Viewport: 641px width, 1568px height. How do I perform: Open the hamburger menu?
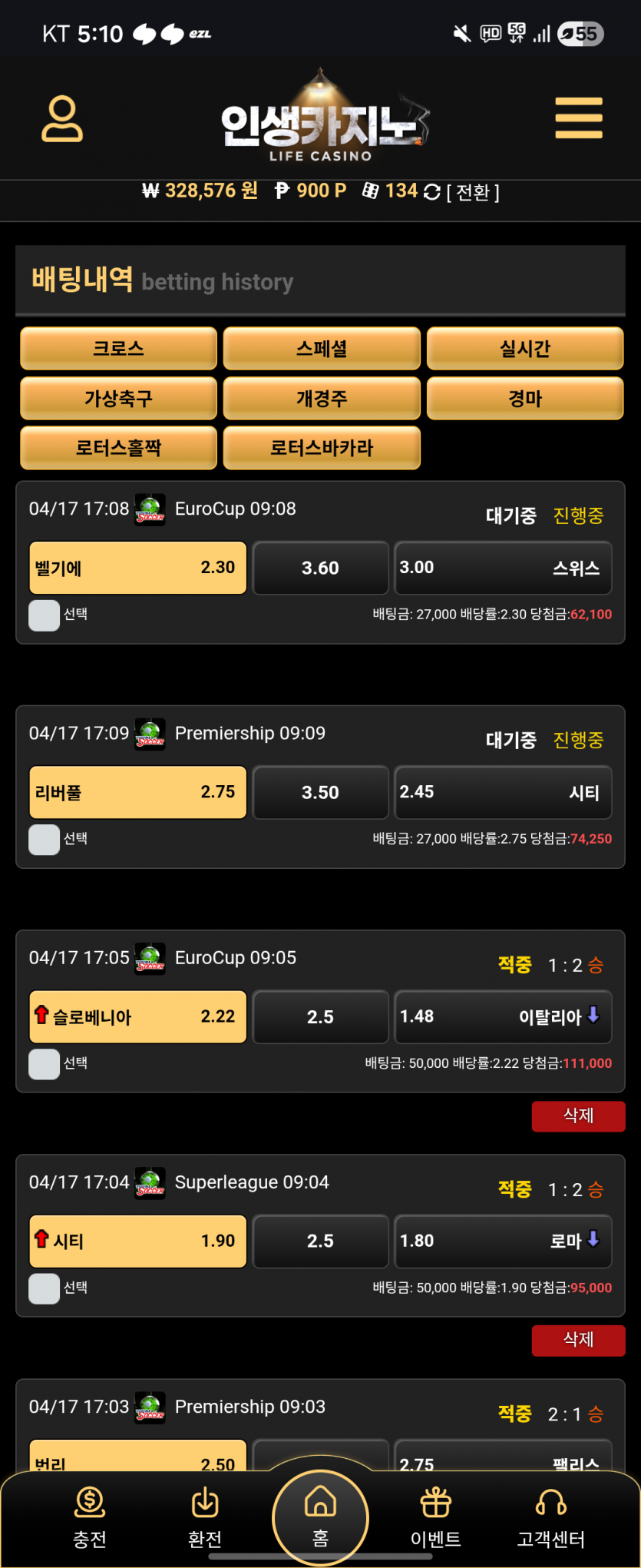pos(578,118)
